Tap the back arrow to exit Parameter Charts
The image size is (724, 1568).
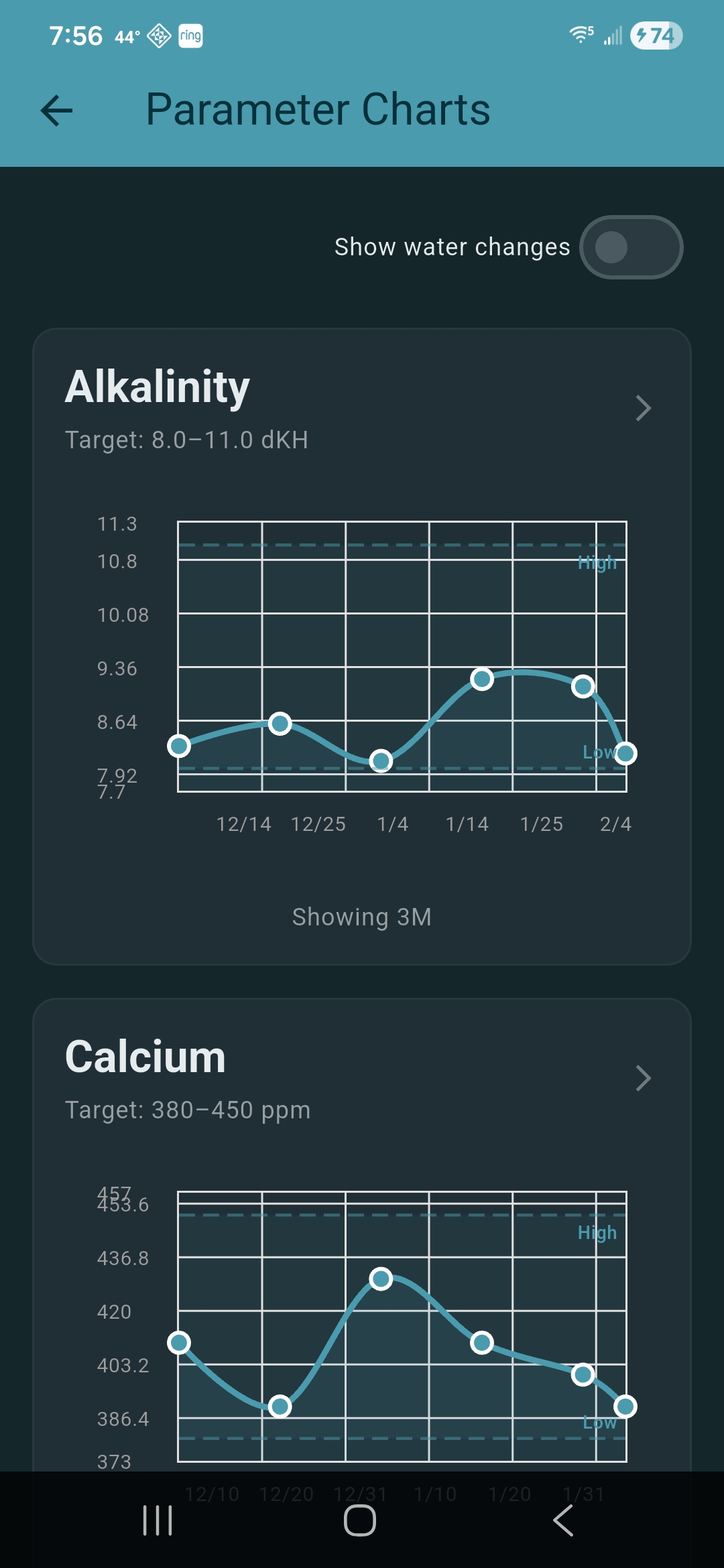point(56,111)
